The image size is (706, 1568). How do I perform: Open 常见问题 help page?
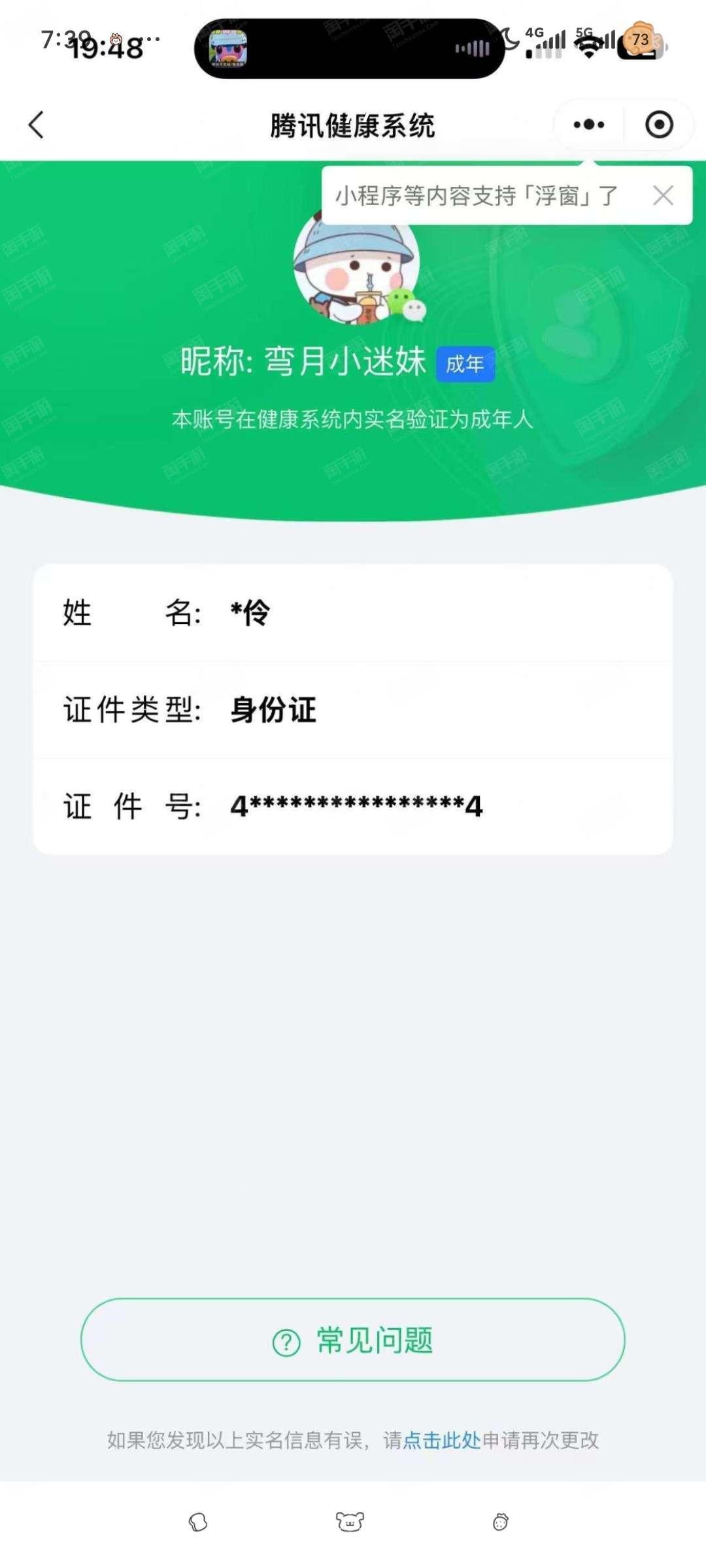click(x=353, y=1340)
